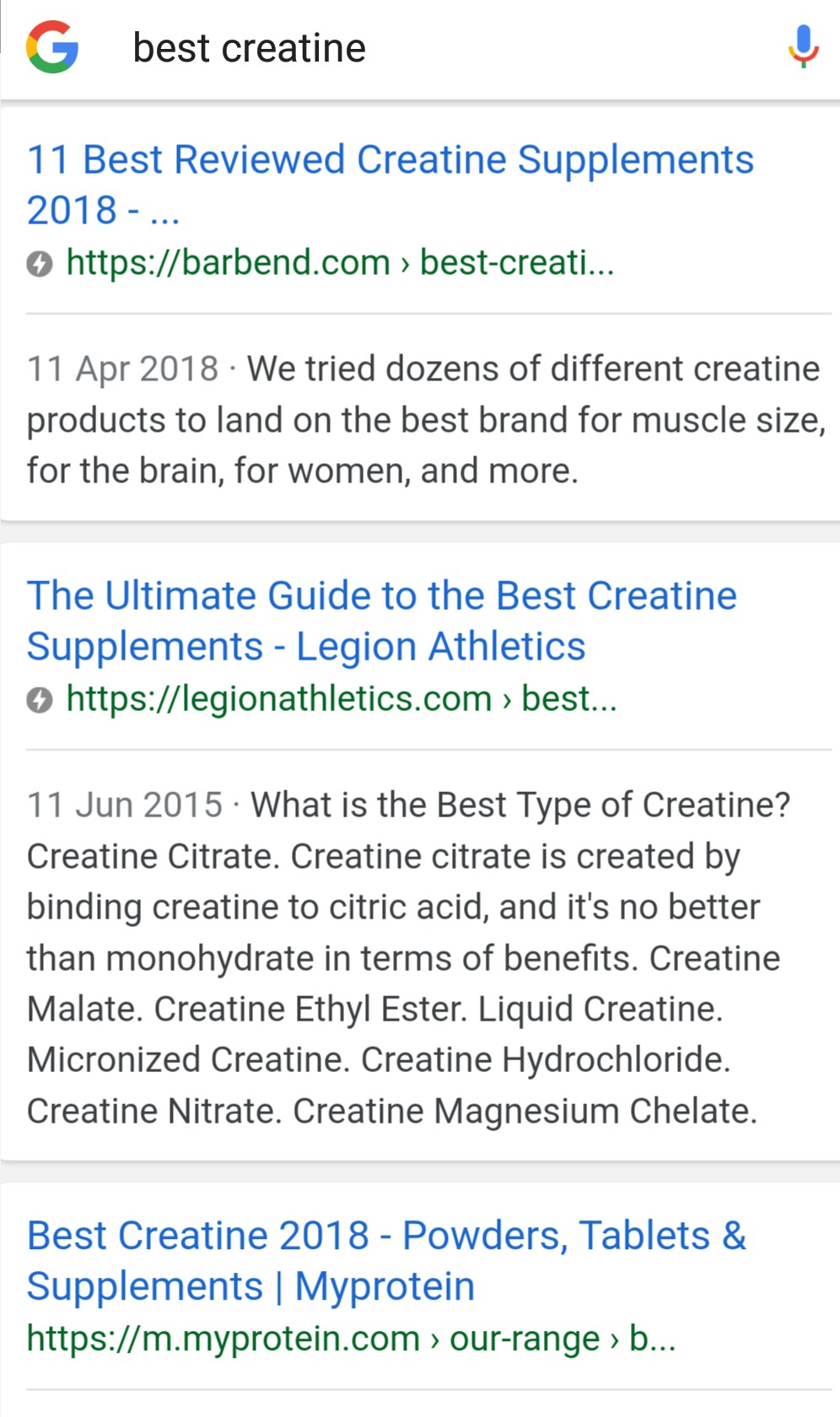Open "11 Best Reviewed Creatine Supplements 2018" result
840x1417 pixels.
point(390,184)
